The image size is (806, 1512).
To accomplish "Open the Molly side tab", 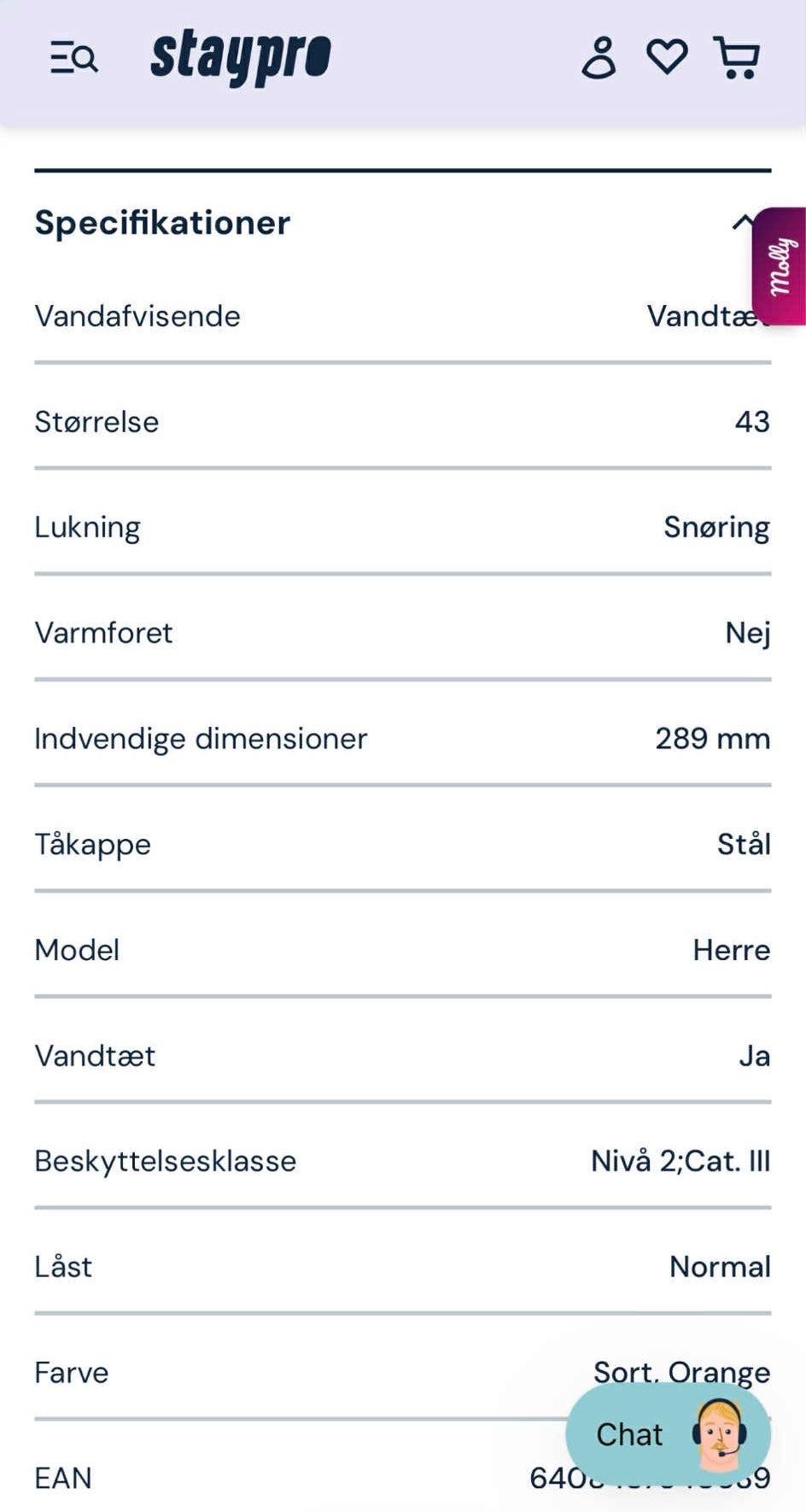I will [x=779, y=266].
